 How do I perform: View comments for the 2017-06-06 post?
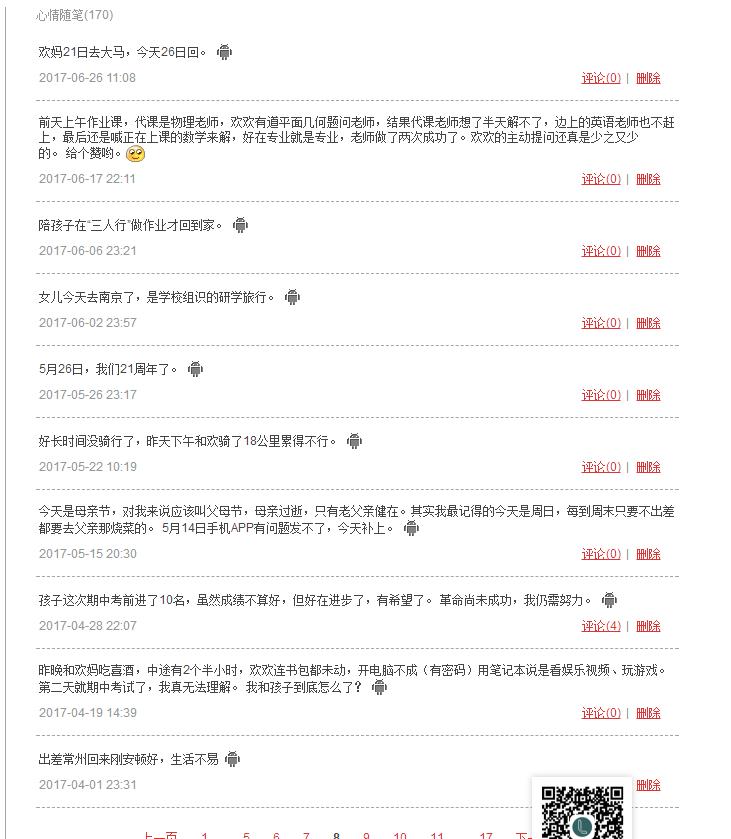tap(601, 251)
